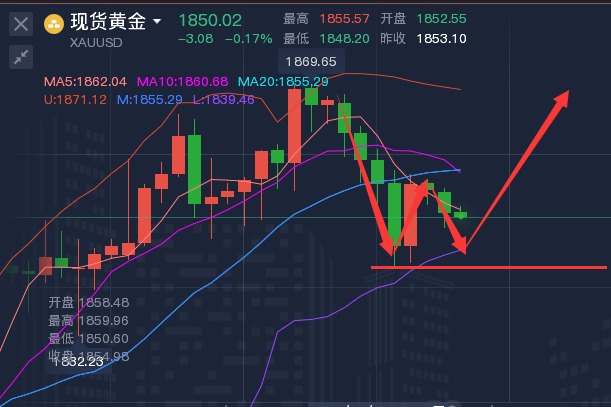This screenshot has width=611, height=407.
Task: Open the 现货黄金 symbol dropdown
Action: 157,20
